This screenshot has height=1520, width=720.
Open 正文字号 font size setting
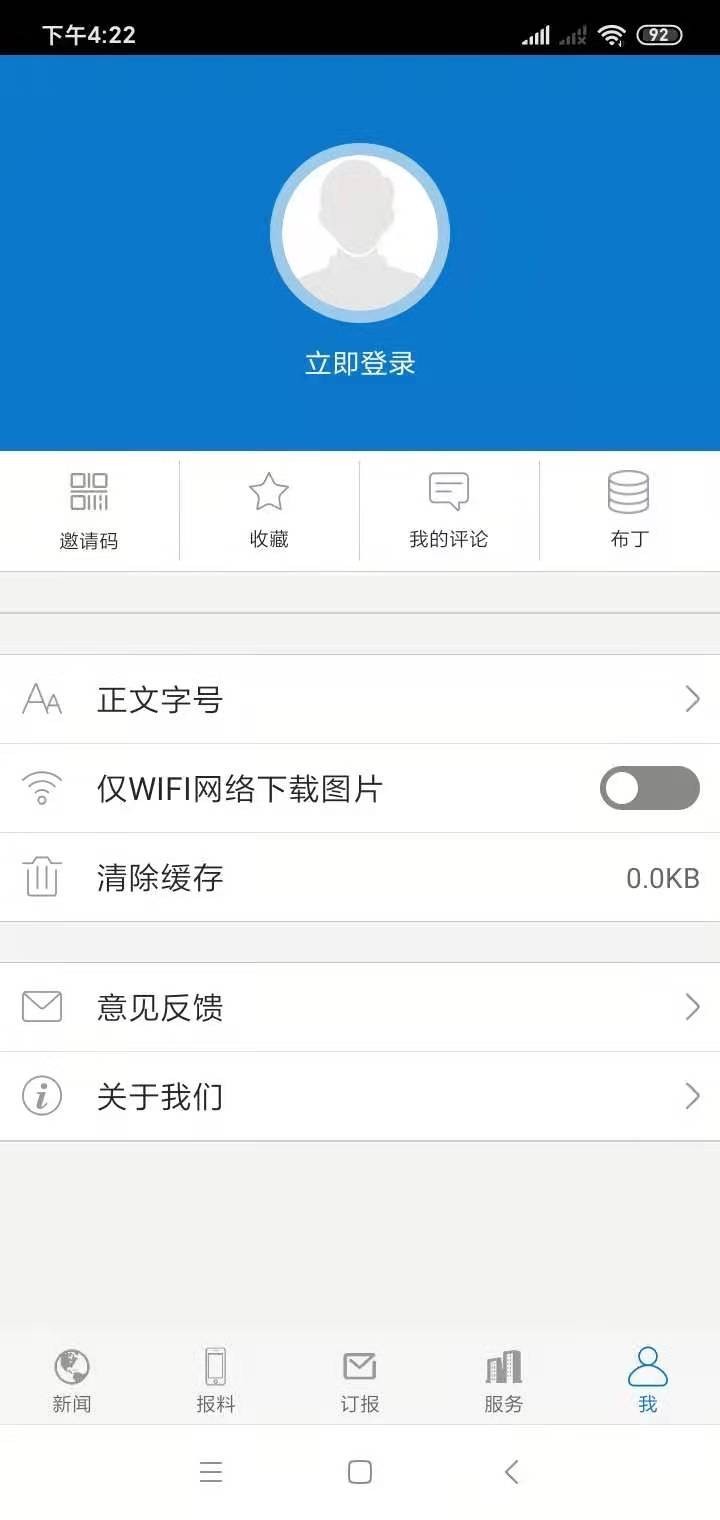tap(360, 699)
